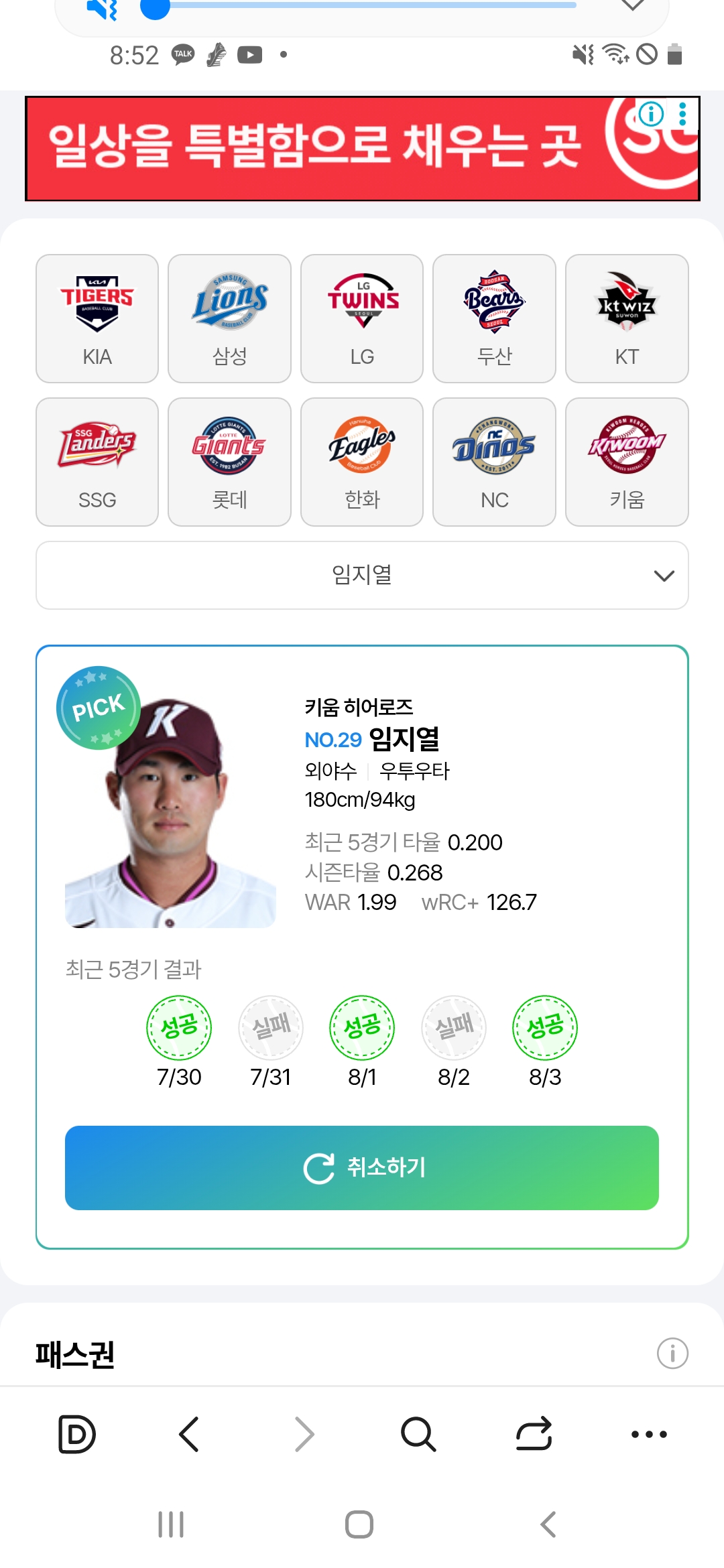Open the ad info icon
This screenshot has height=1568, width=724.
(651, 114)
